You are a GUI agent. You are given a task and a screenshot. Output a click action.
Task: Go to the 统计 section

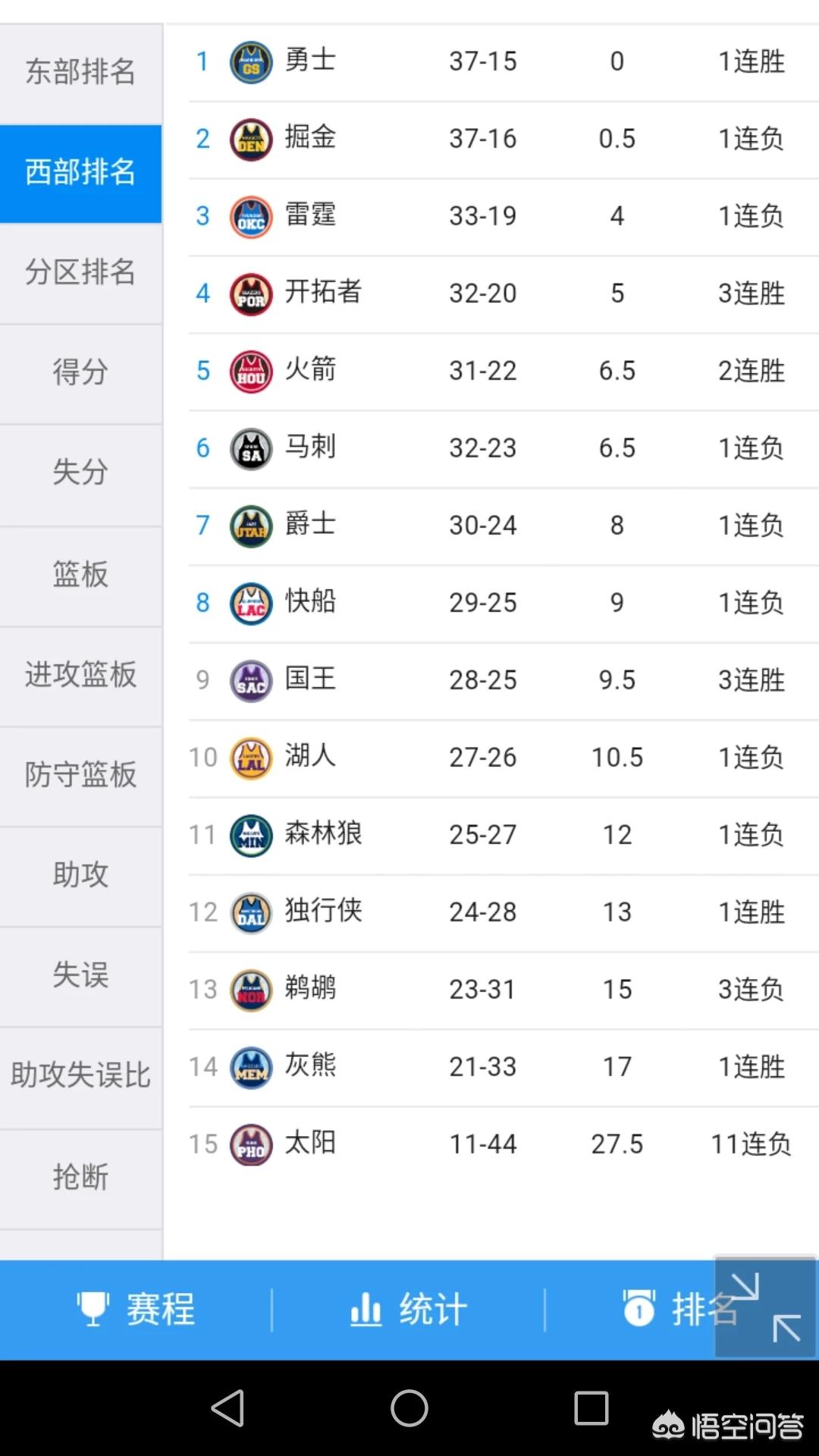(x=409, y=1310)
